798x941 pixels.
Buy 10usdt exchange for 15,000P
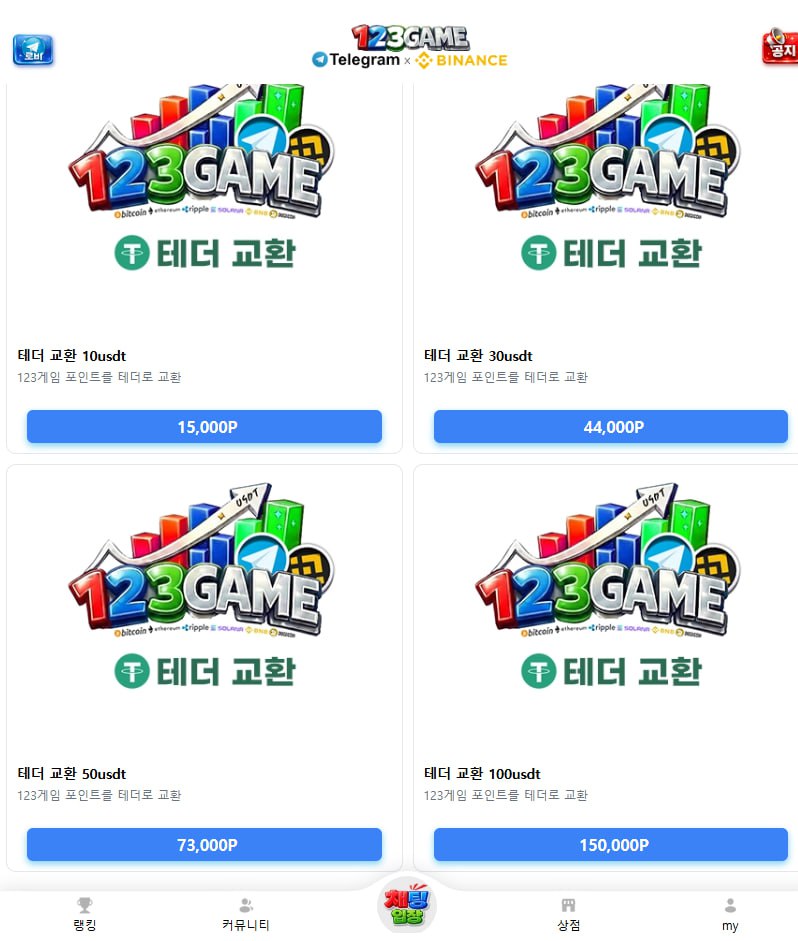tap(204, 427)
